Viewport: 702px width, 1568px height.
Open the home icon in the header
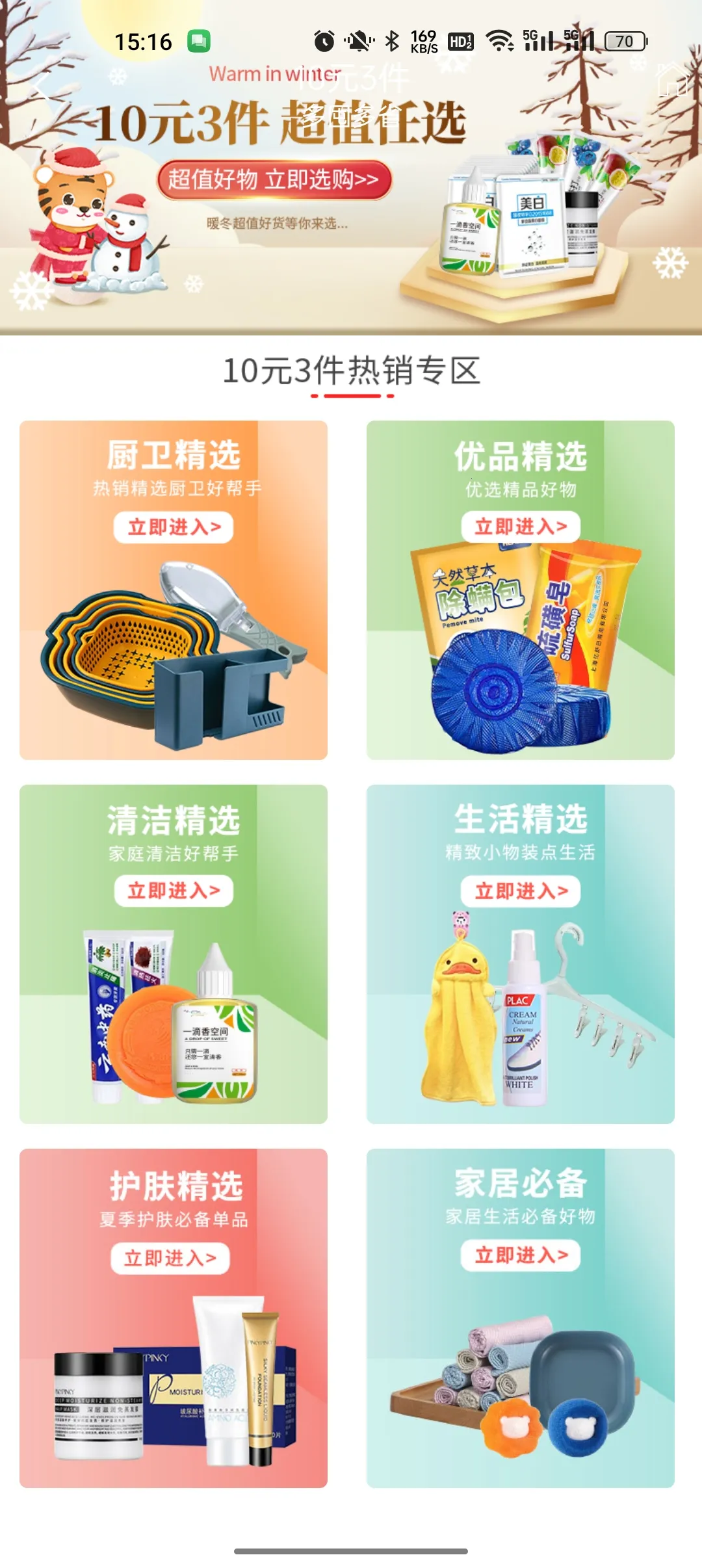click(671, 81)
